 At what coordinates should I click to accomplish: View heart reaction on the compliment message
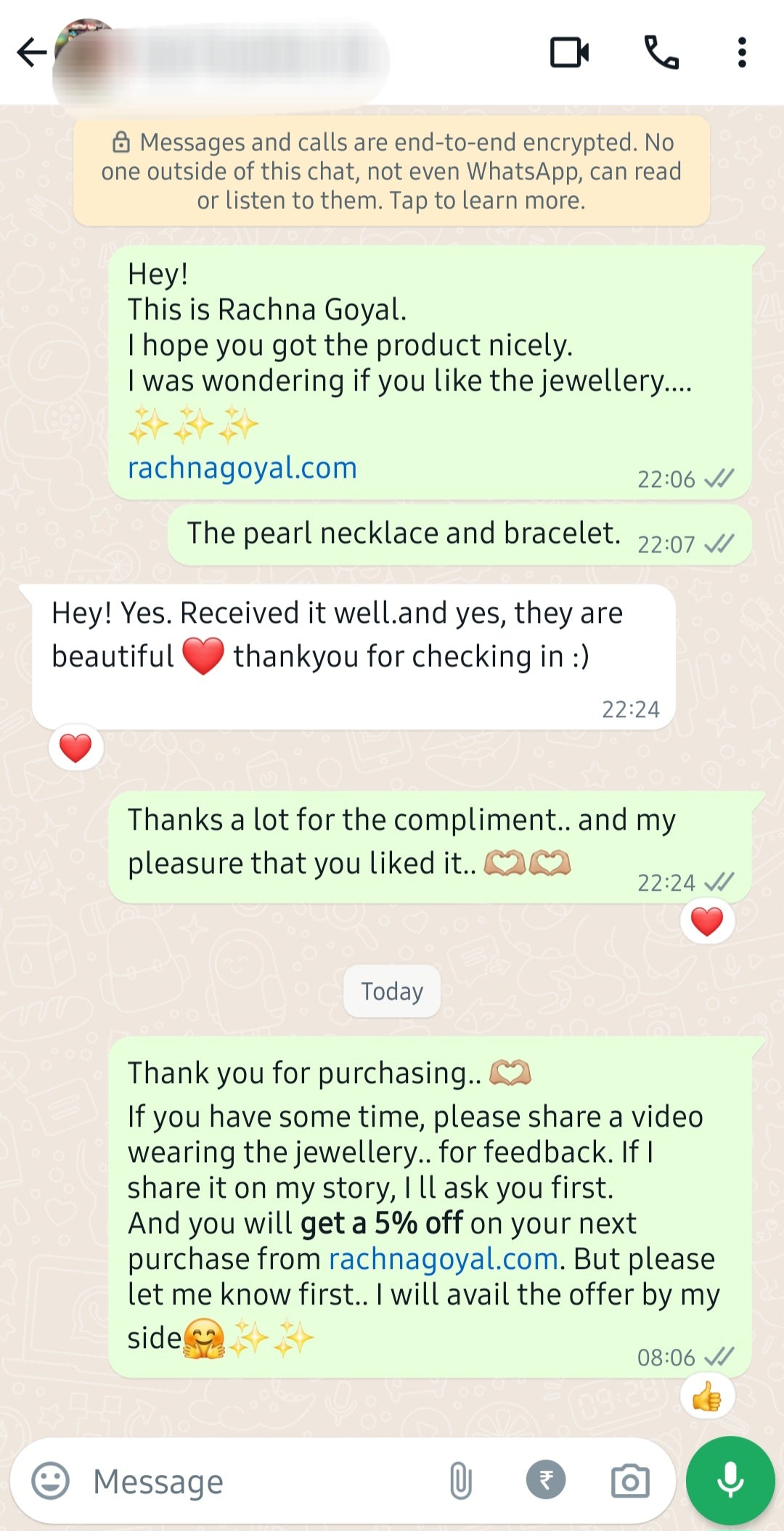707,921
